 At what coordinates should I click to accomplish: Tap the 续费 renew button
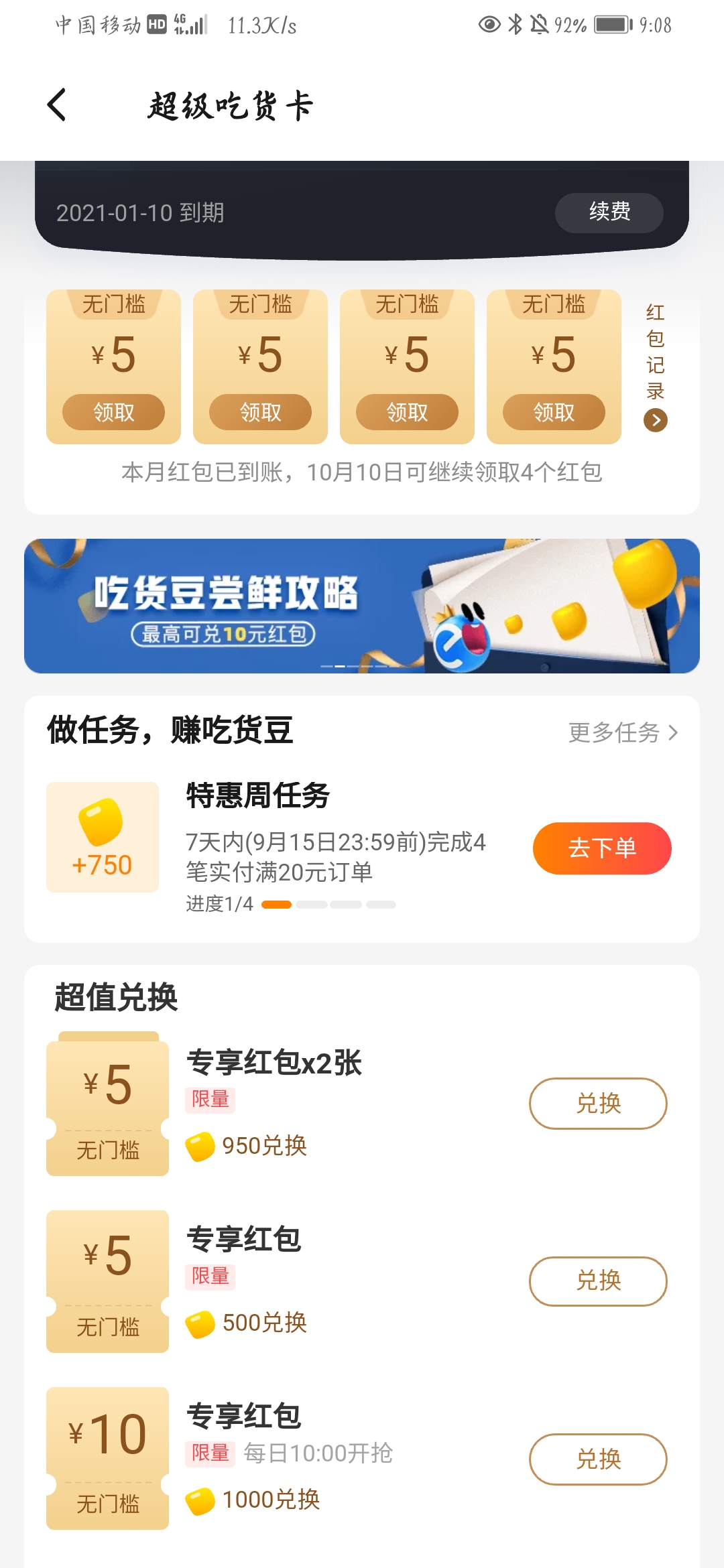(x=609, y=212)
